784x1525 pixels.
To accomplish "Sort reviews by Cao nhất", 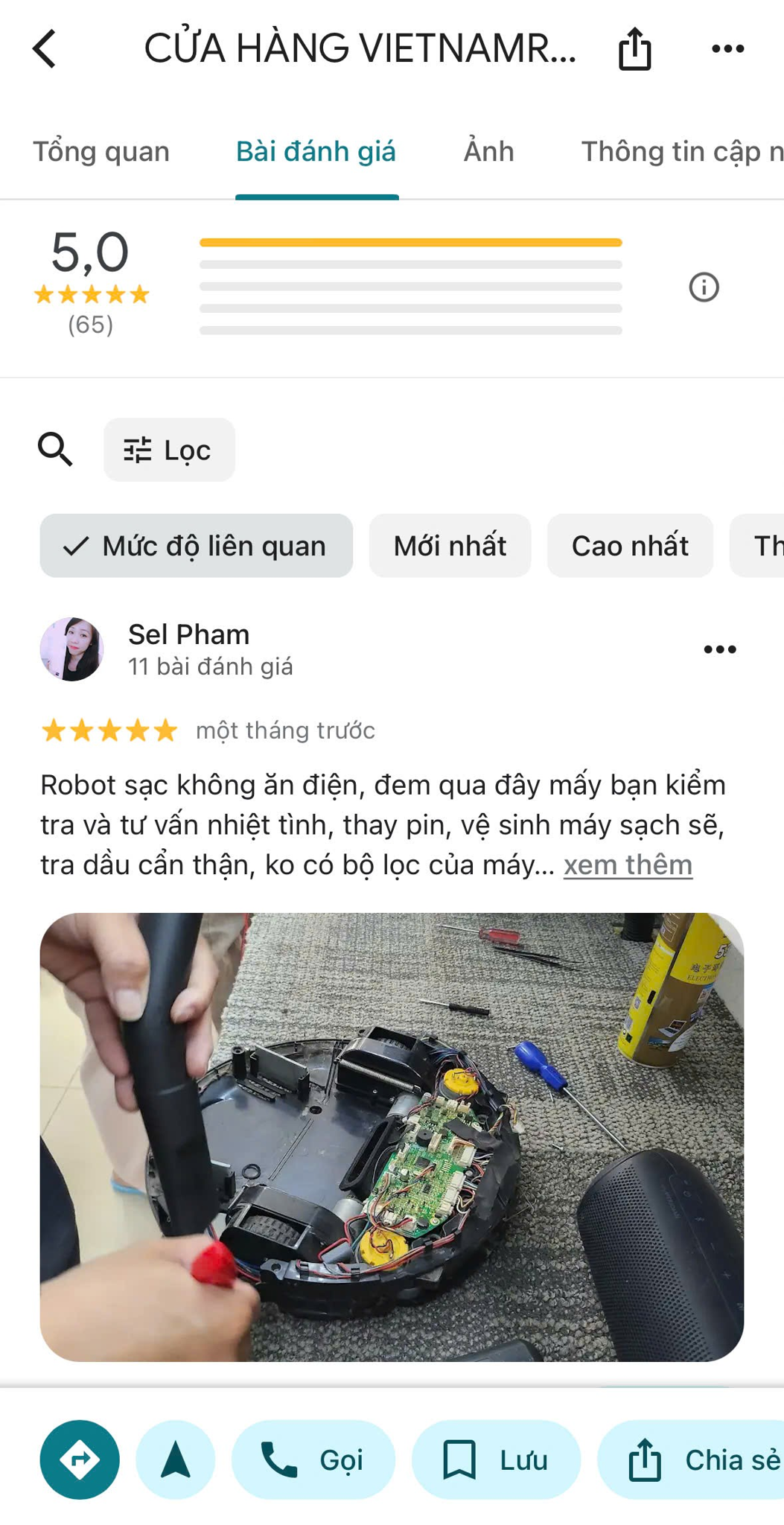I will pyautogui.click(x=630, y=546).
